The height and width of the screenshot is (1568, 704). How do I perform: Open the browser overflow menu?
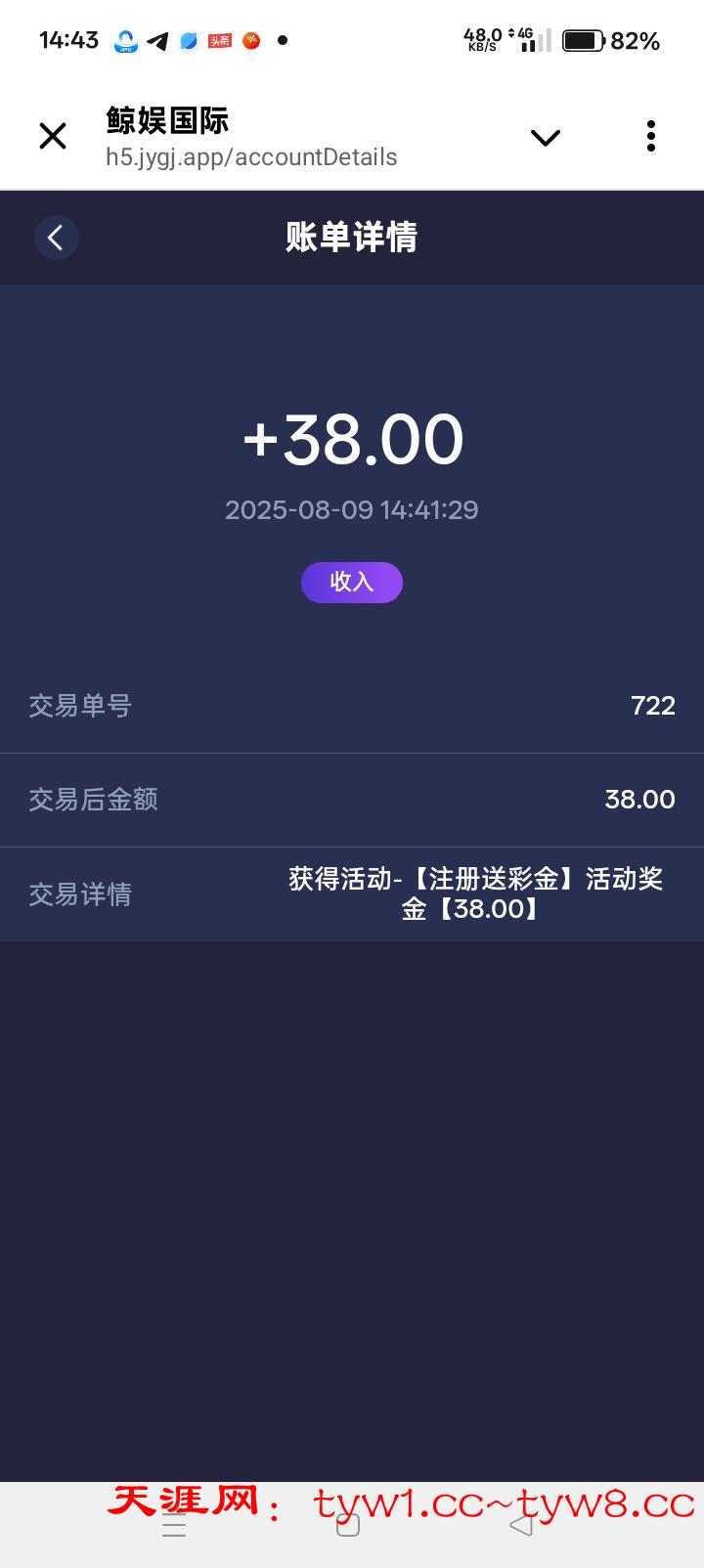(x=650, y=136)
